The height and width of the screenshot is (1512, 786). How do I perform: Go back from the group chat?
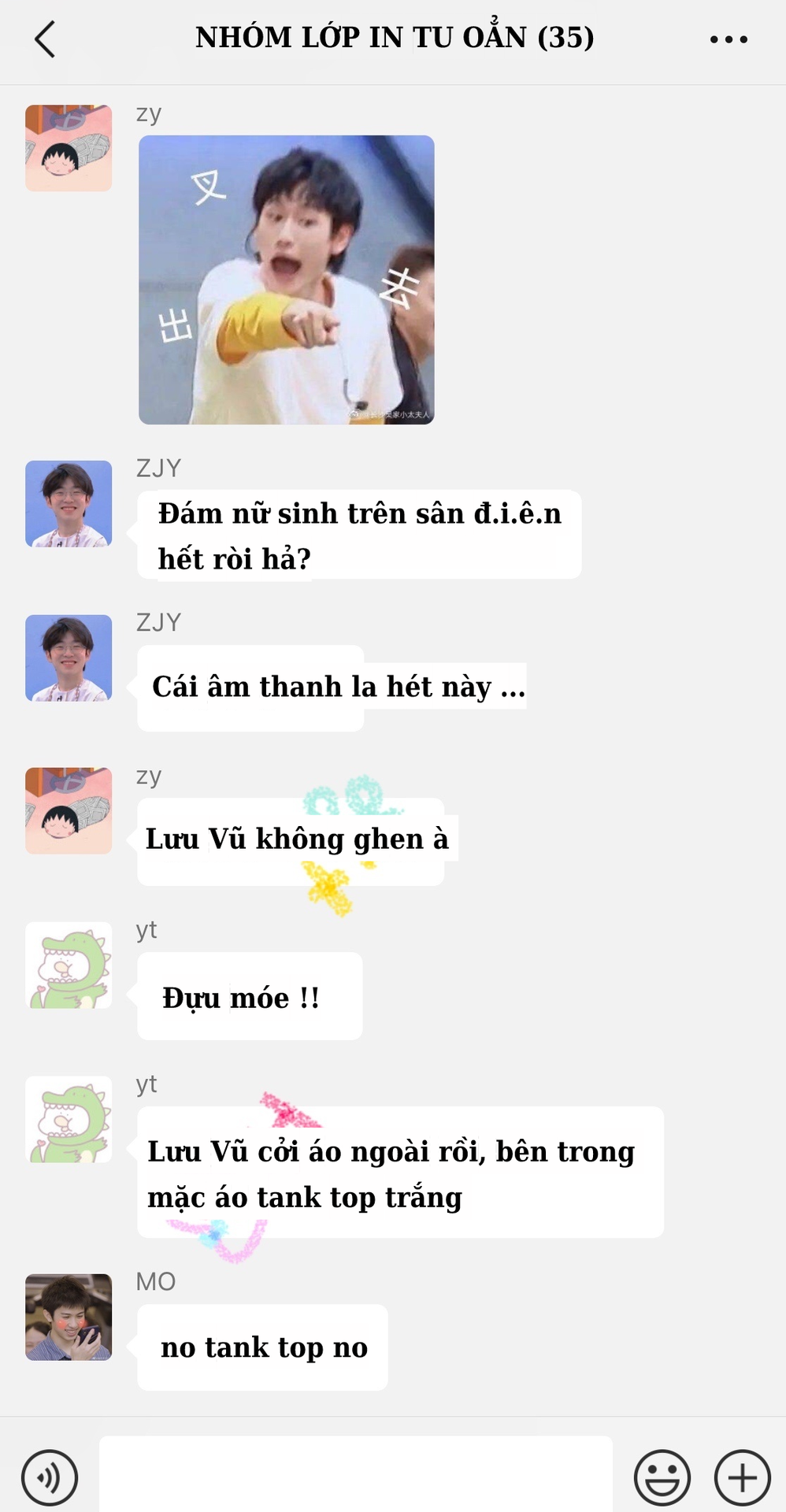pos(46,39)
